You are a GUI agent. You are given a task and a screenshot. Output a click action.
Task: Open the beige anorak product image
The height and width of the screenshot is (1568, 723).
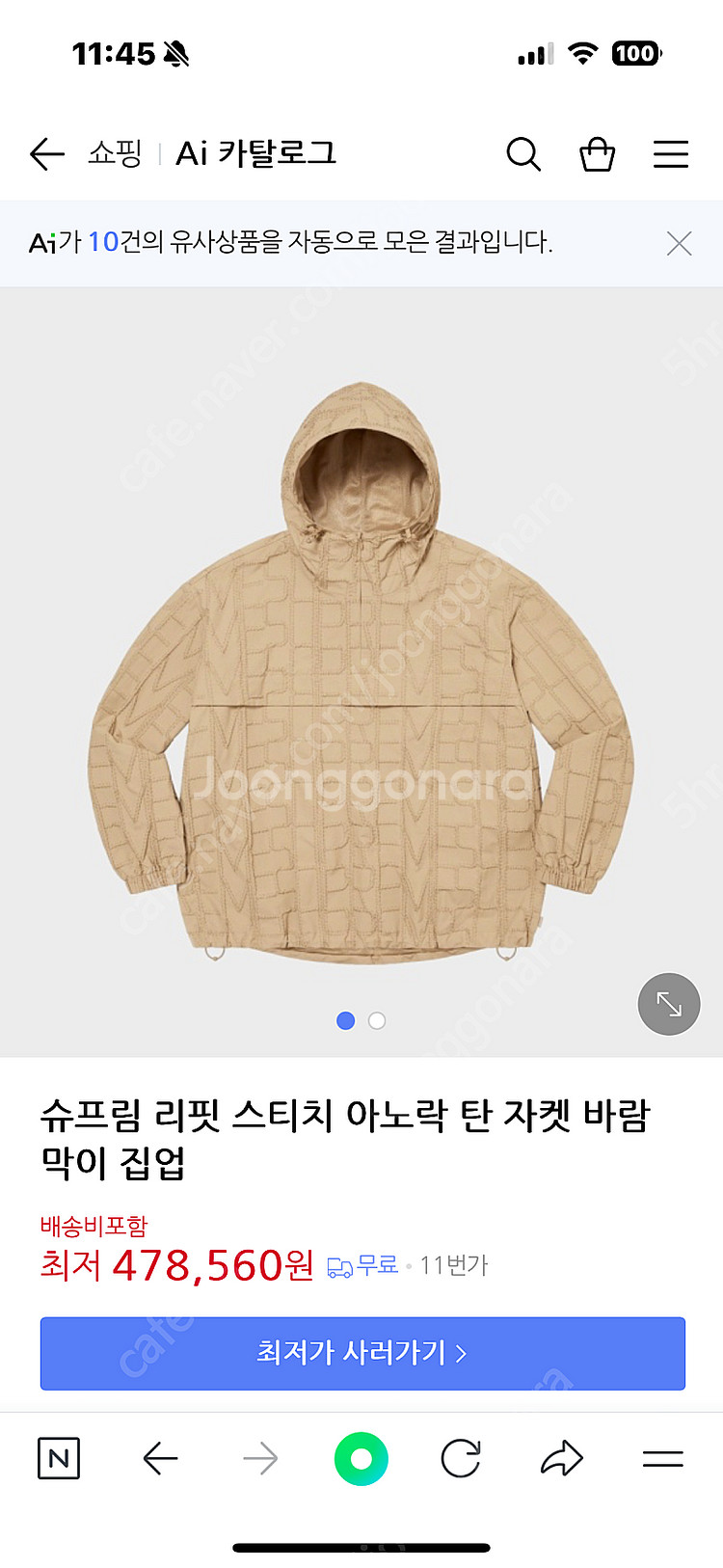click(361, 675)
